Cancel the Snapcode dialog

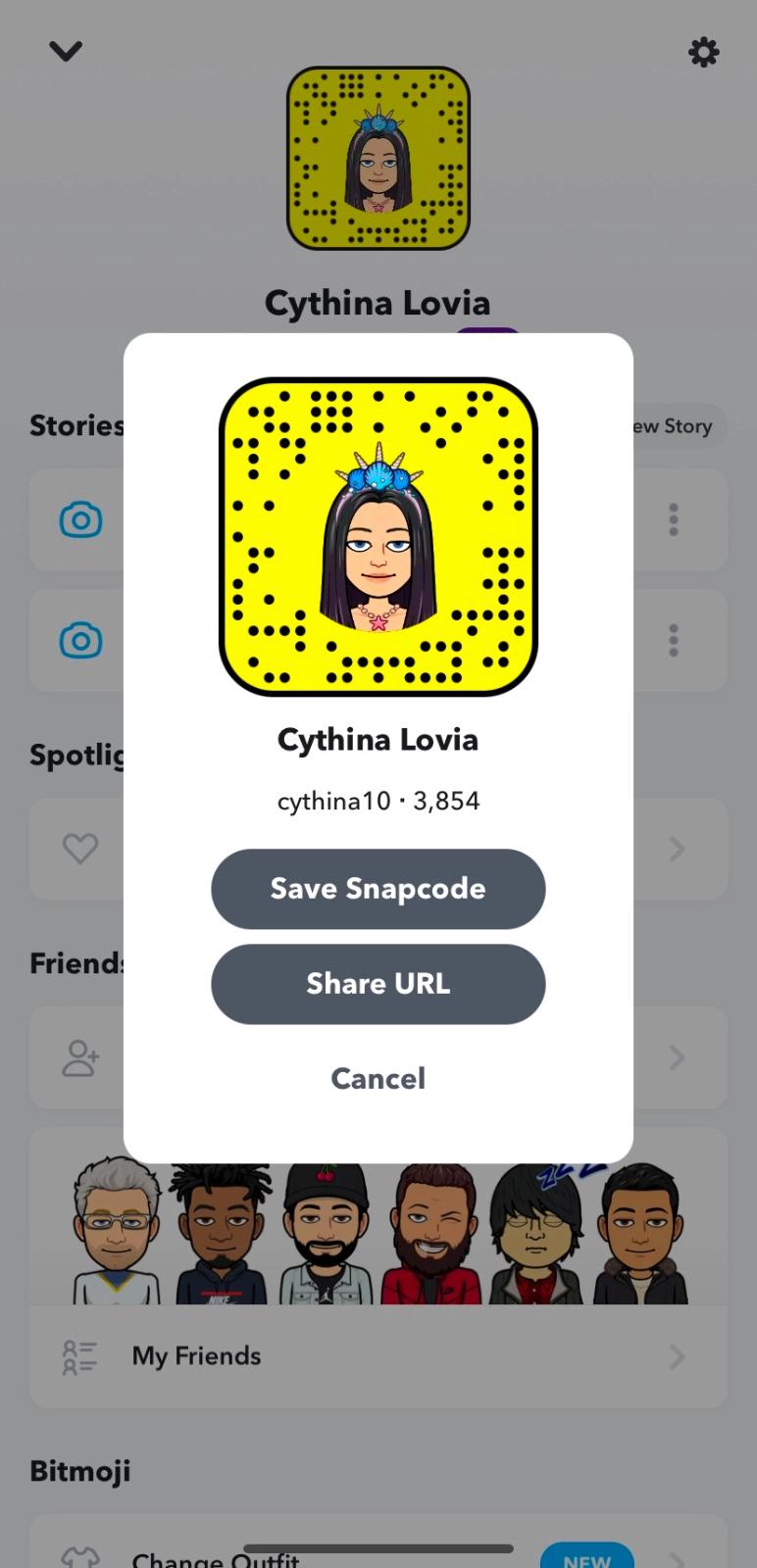(x=378, y=1079)
